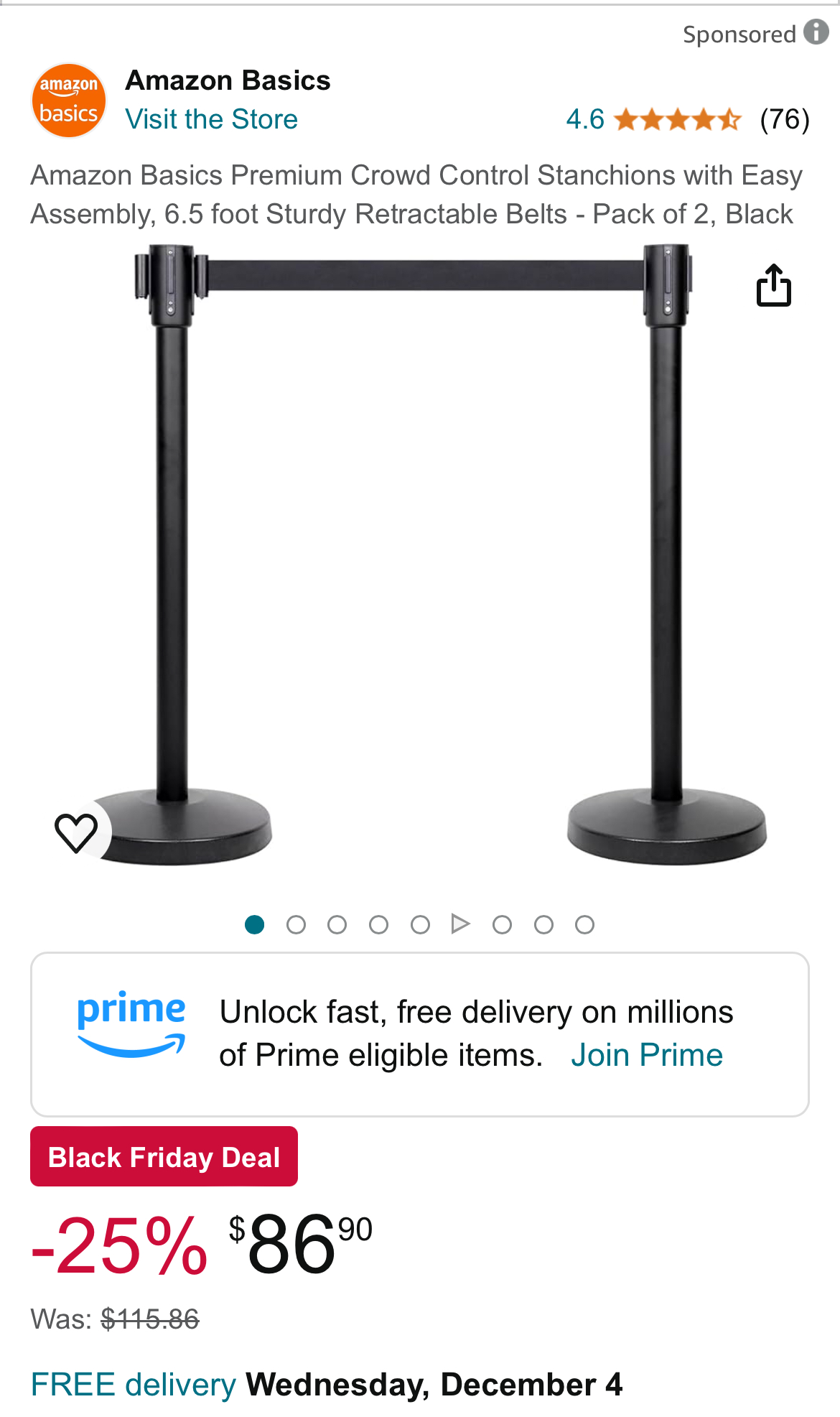Open FREE delivery details

point(134,1384)
